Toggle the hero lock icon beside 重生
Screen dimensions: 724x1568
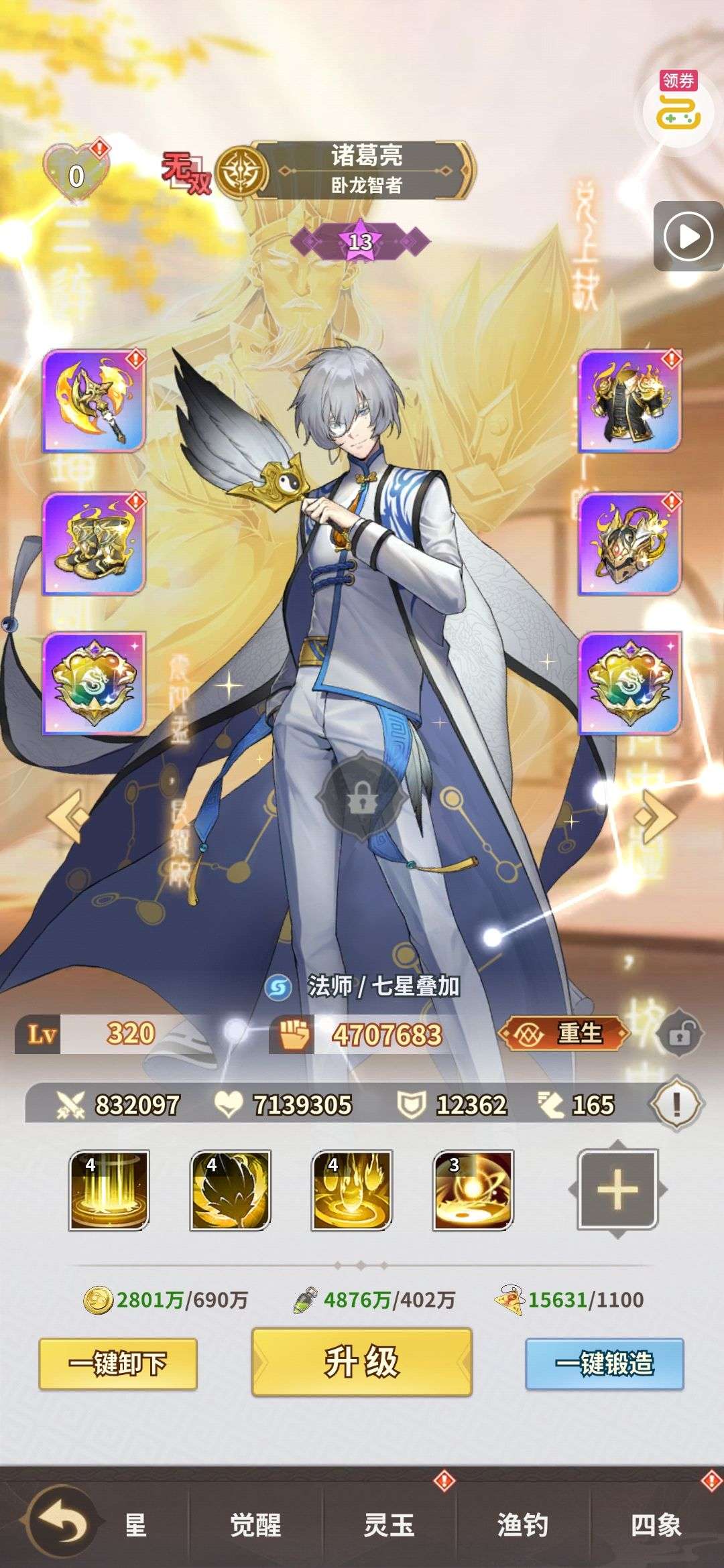pos(679,1034)
